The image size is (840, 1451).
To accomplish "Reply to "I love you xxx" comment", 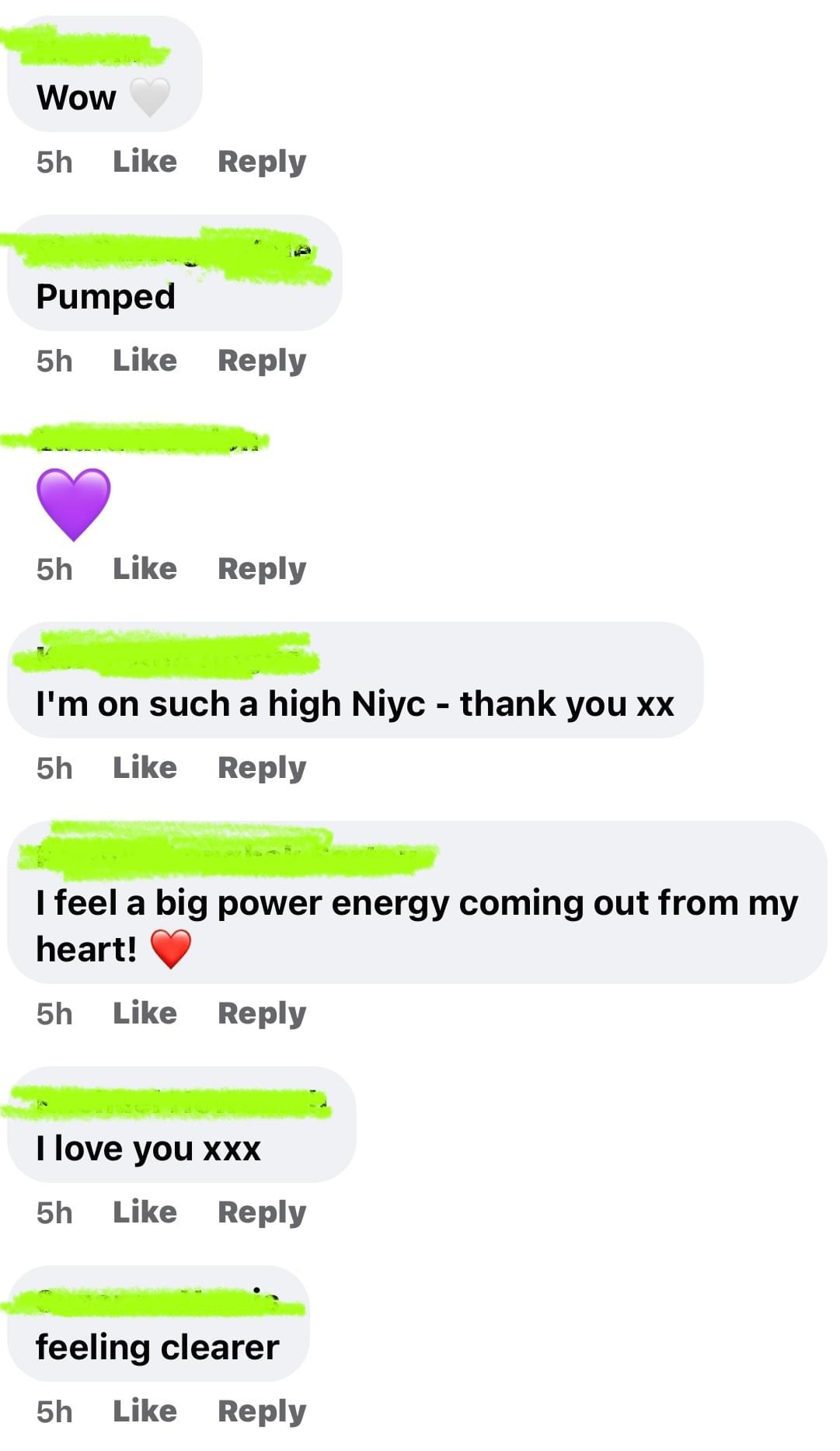I will [262, 1213].
